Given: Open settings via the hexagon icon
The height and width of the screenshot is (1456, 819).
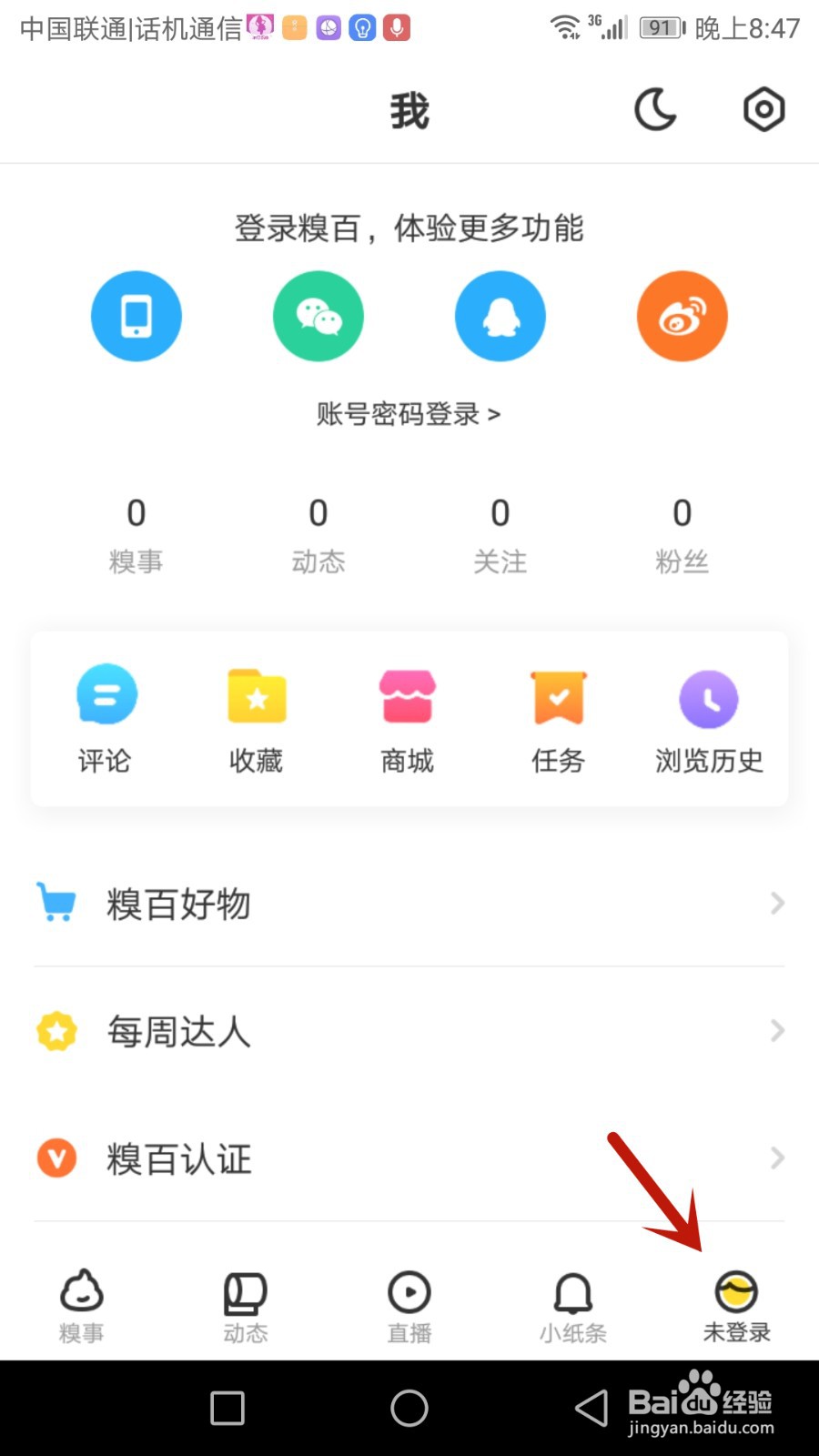Looking at the screenshot, I should point(763,110).
